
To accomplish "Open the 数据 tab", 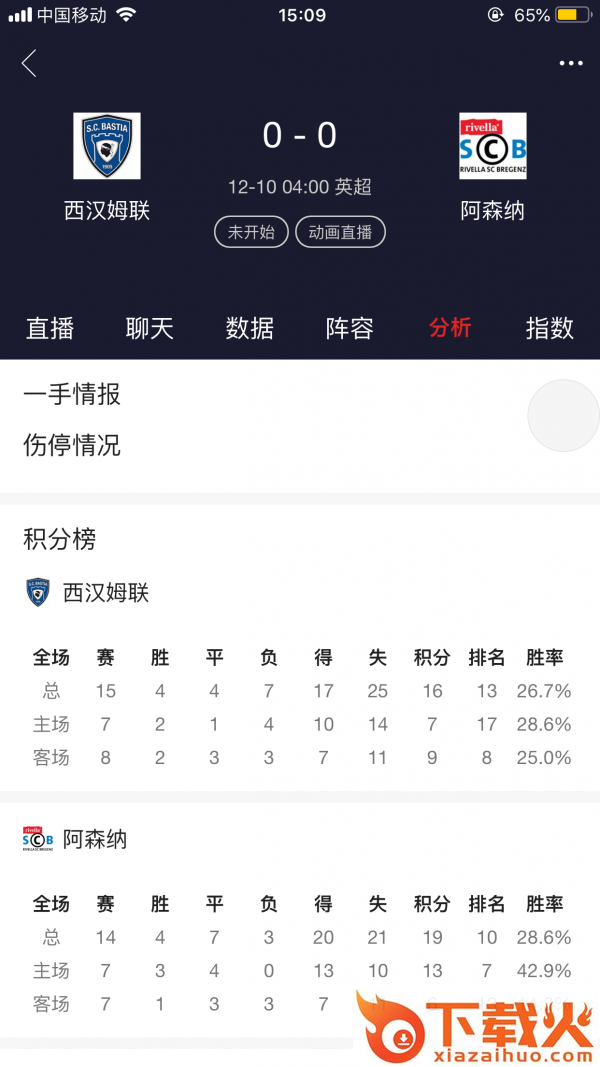I will click(x=250, y=328).
